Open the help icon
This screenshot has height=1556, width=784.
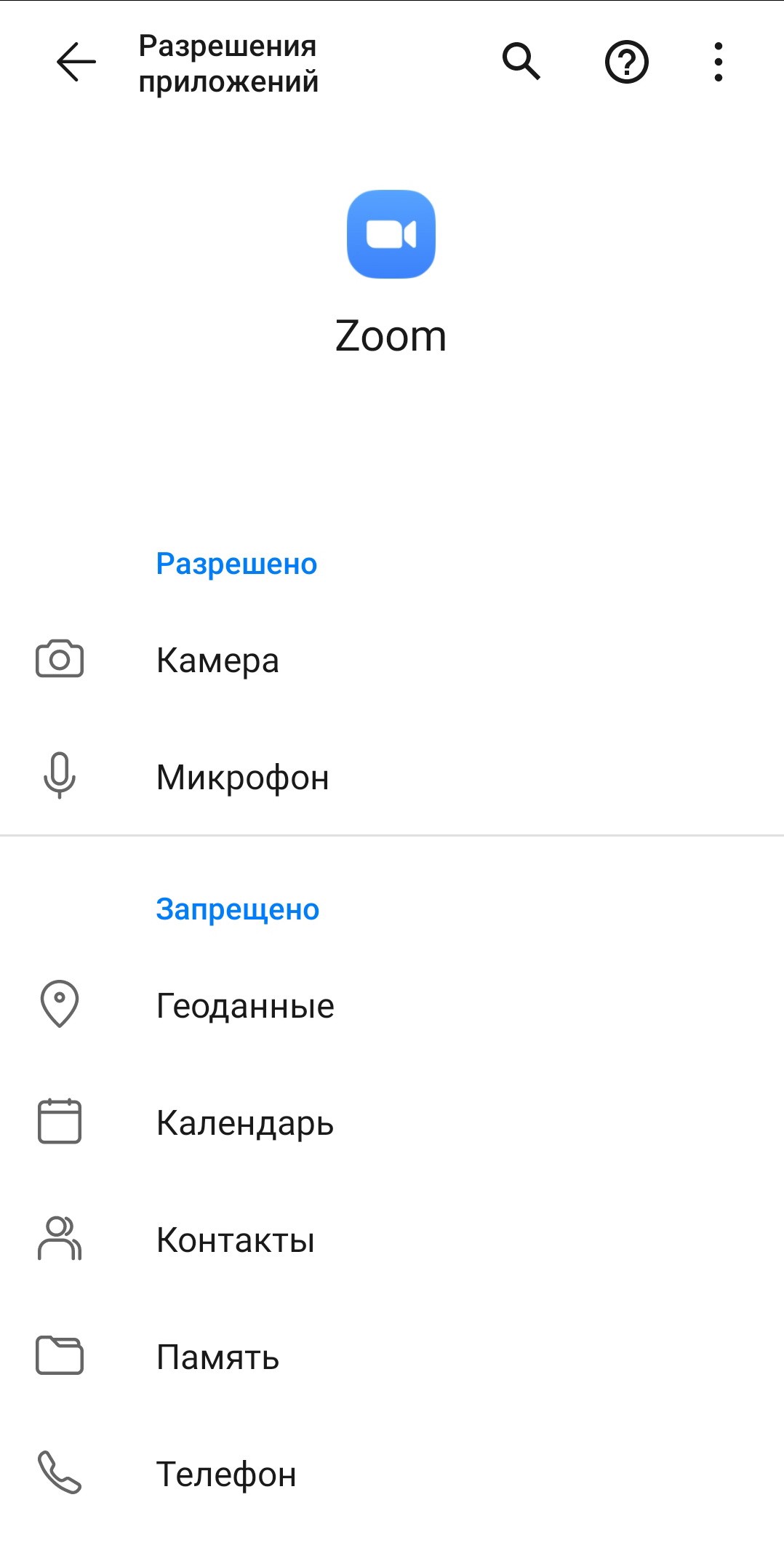click(x=626, y=62)
